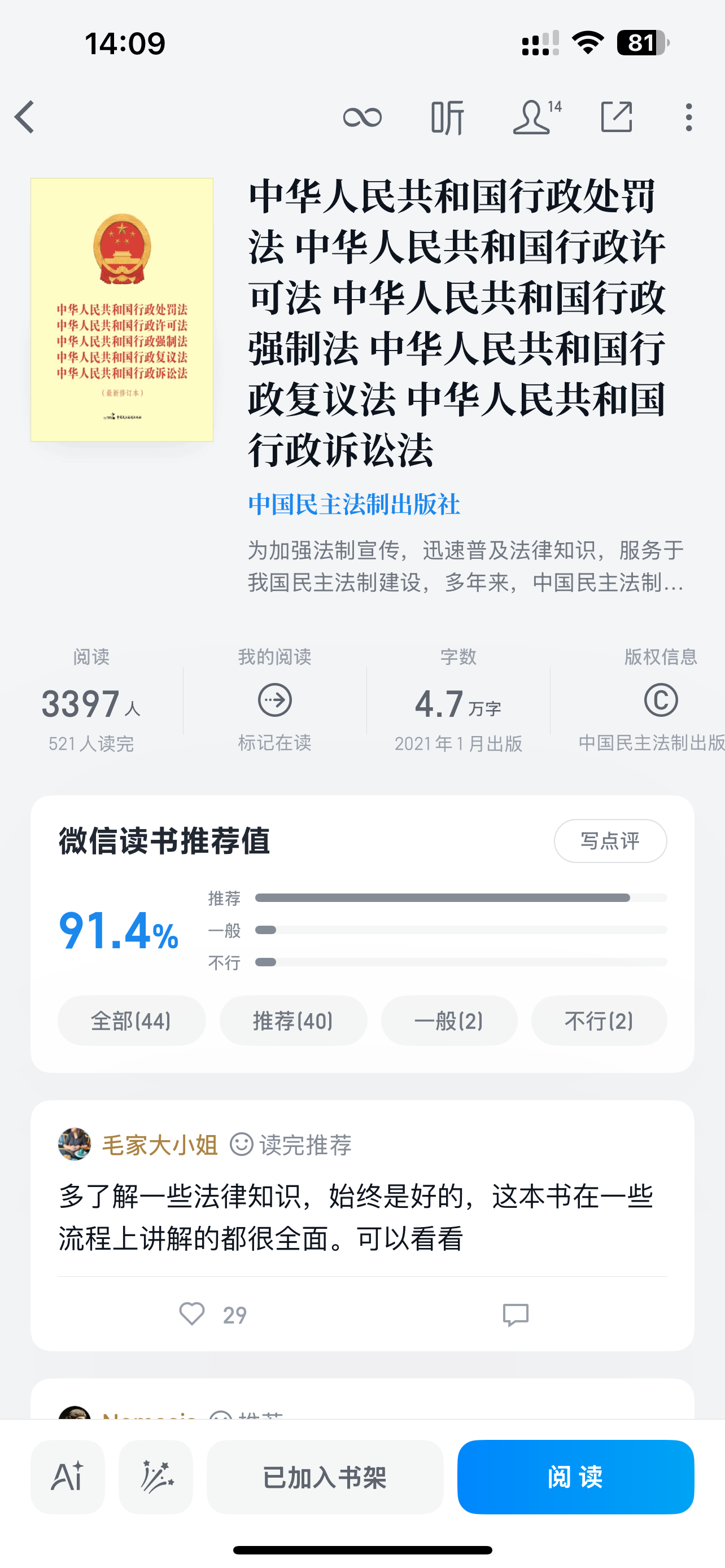This screenshot has width=725, height=1568.
Task: Tap the infinity membership icon
Action: click(362, 117)
